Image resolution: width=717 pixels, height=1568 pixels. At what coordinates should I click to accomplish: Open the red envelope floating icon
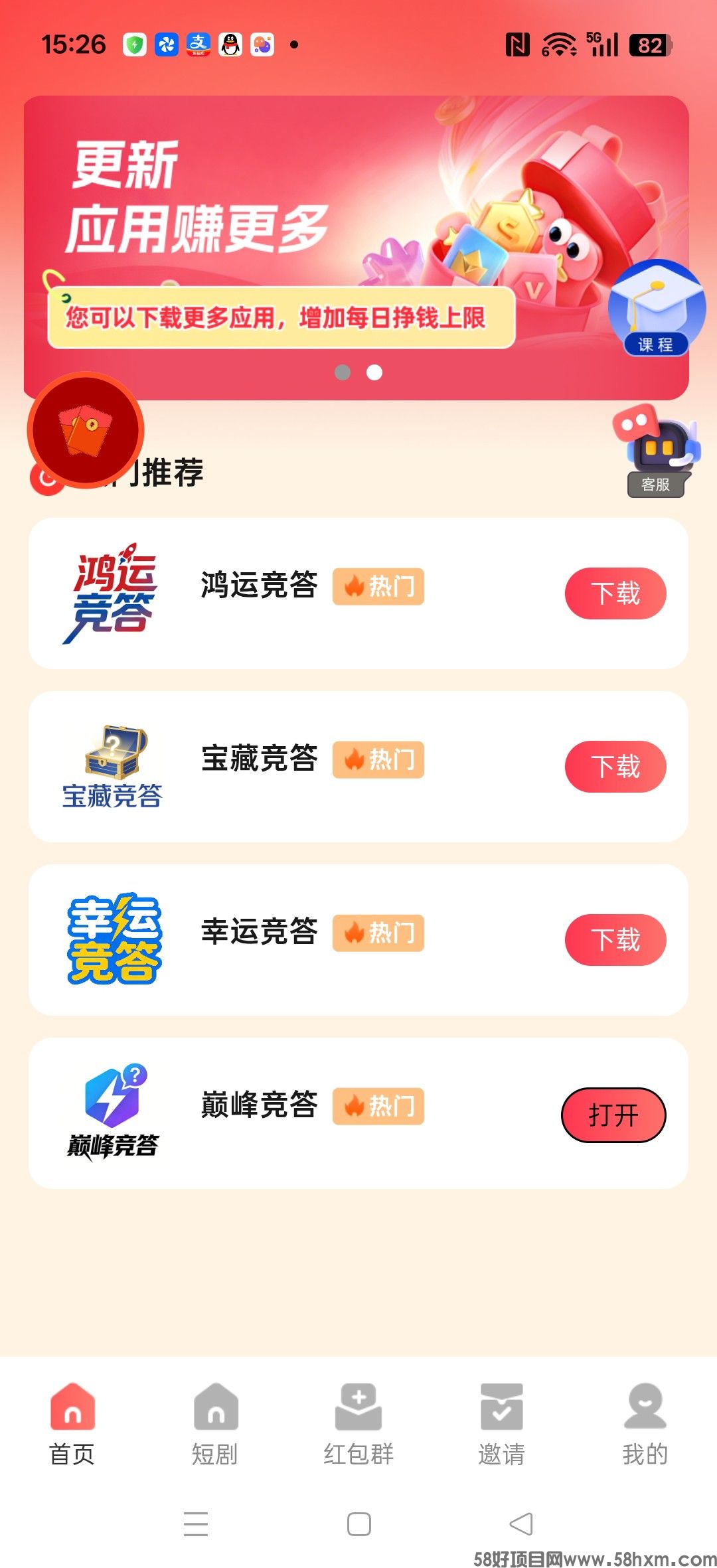click(x=85, y=431)
